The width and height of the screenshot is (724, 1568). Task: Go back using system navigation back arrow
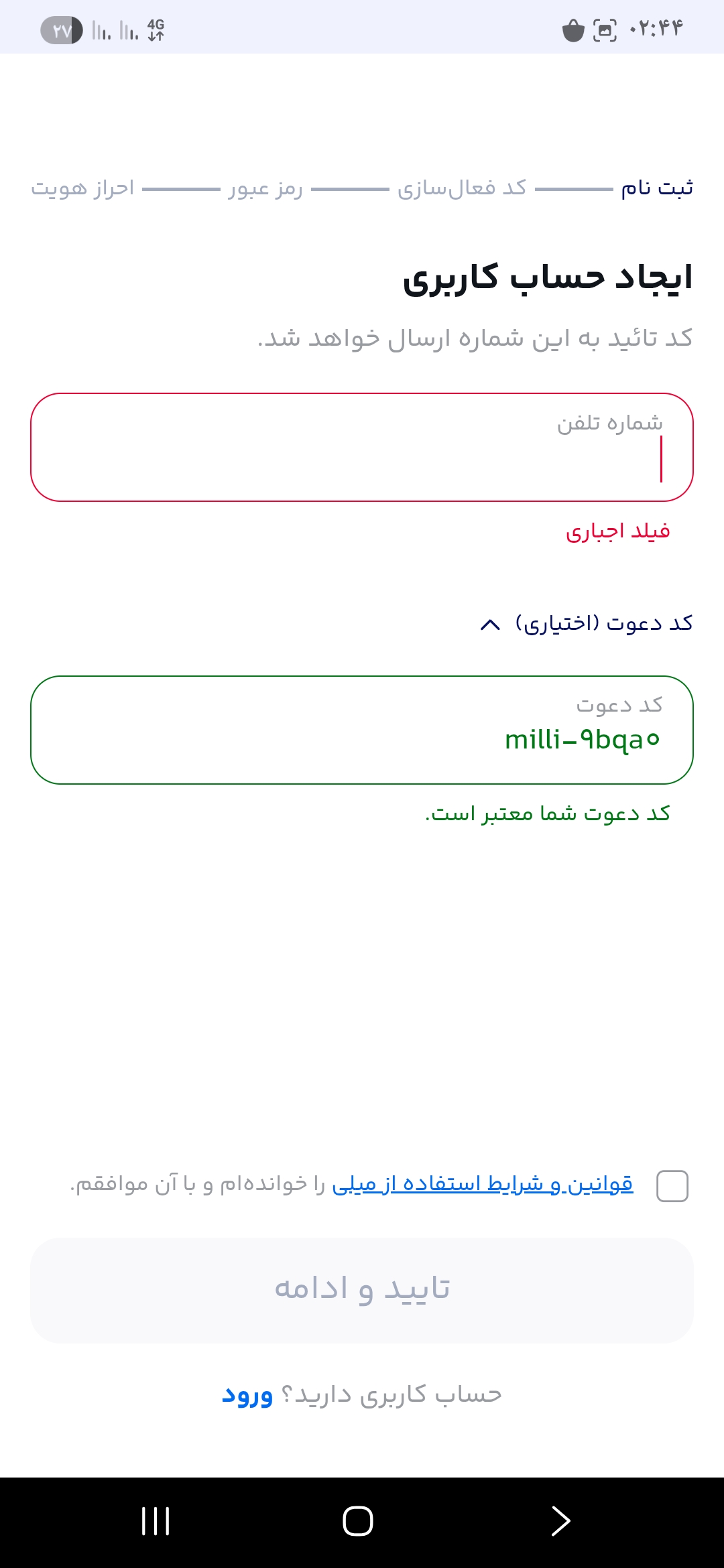point(560,1520)
